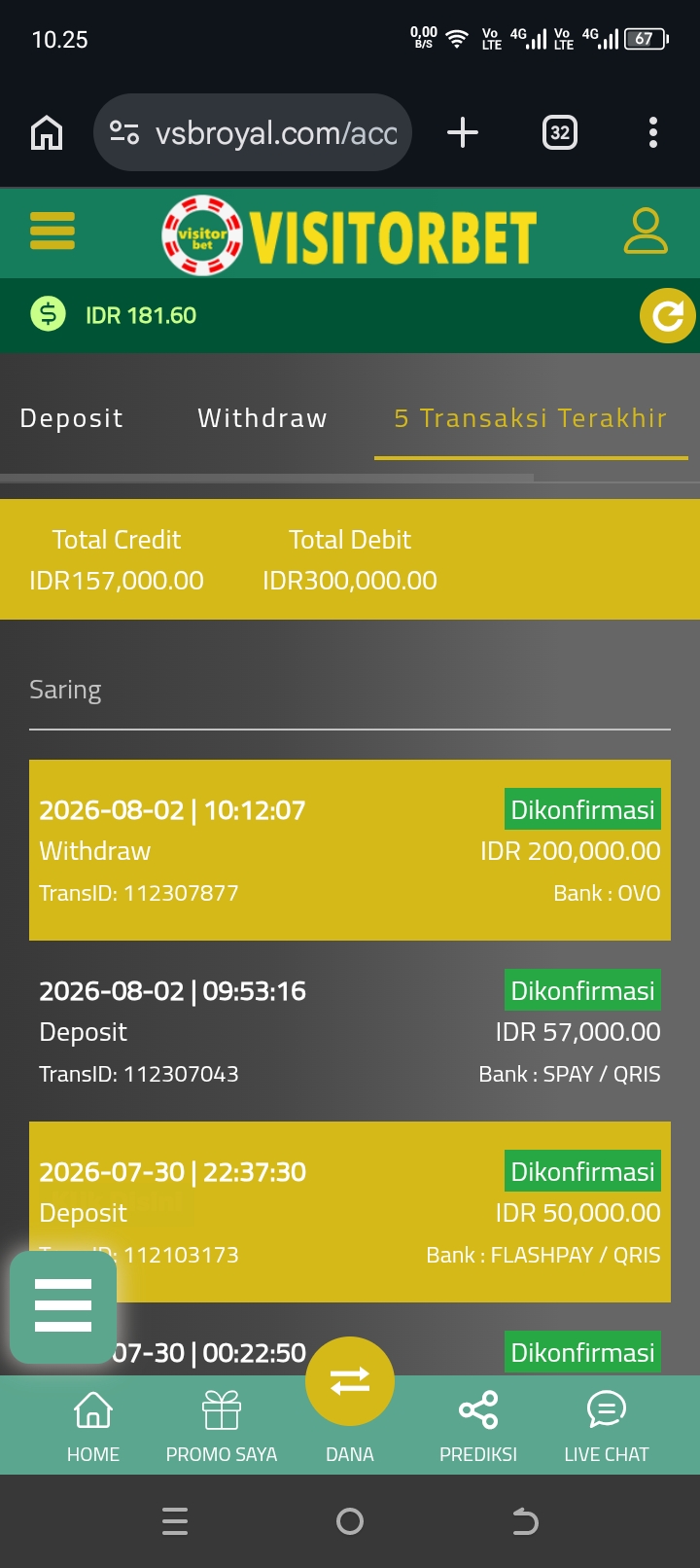Switch to the Withdraw tab

(262, 418)
